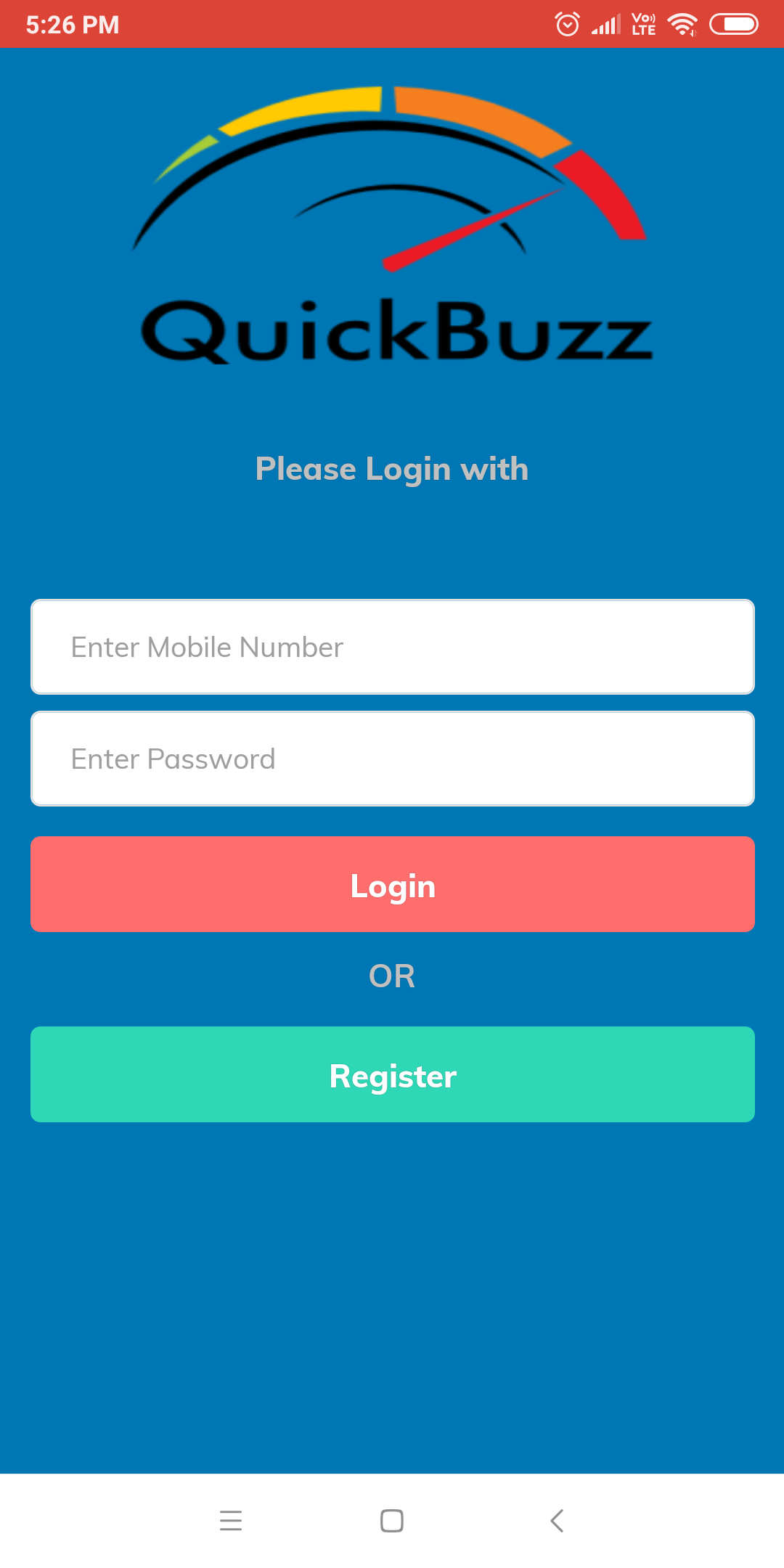
Task: Open recent apps from the navigation bar
Action: click(231, 1520)
